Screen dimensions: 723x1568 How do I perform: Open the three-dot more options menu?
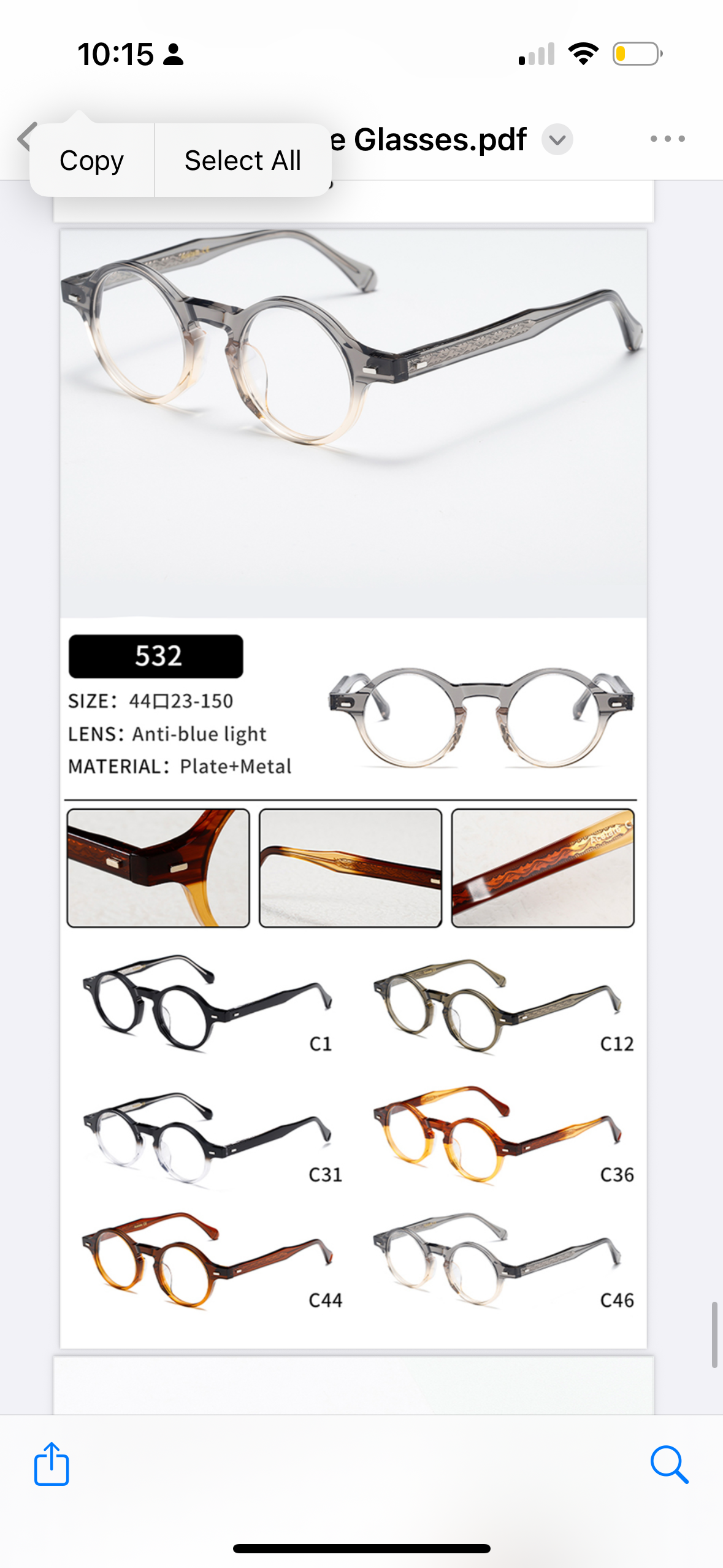(x=667, y=139)
